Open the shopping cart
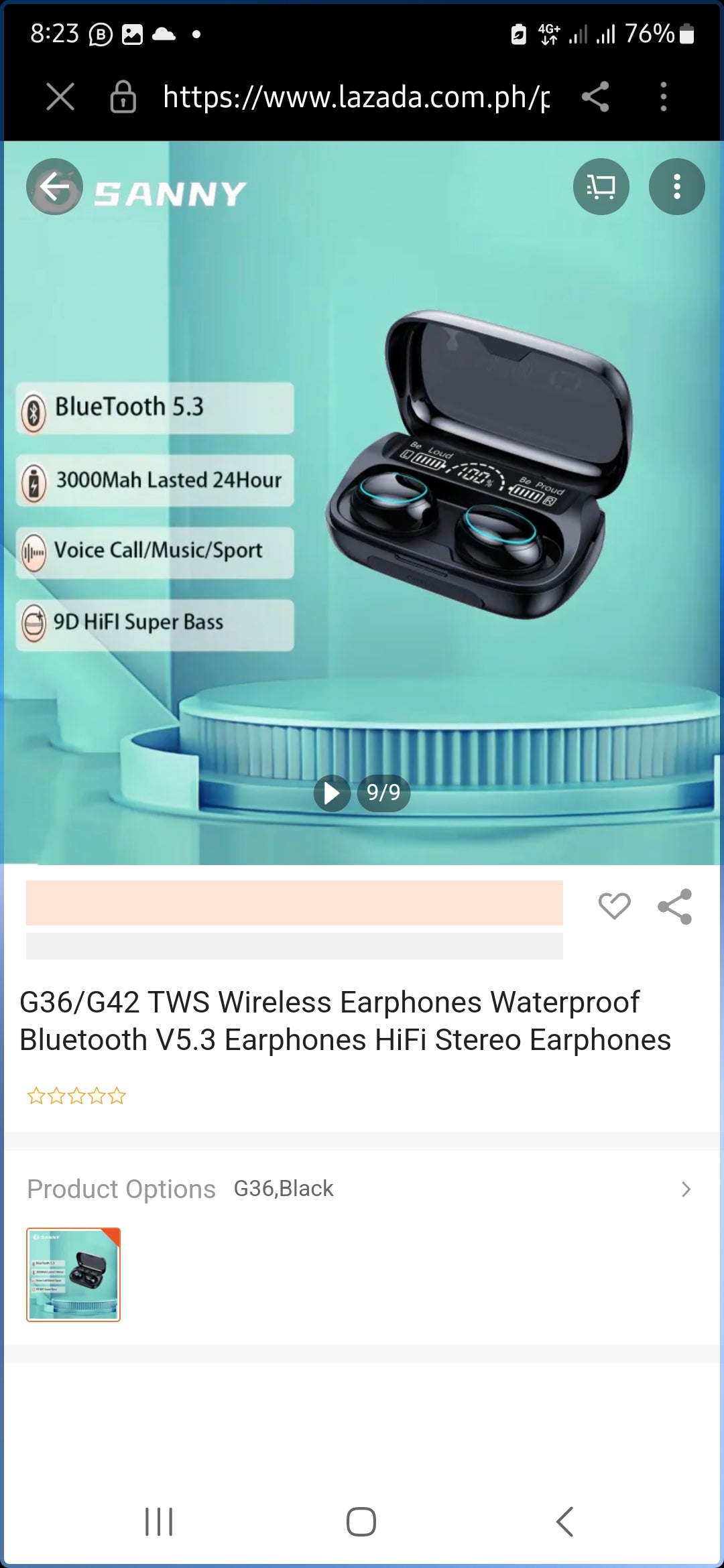This screenshot has height=1568, width=724. [601, 187]
